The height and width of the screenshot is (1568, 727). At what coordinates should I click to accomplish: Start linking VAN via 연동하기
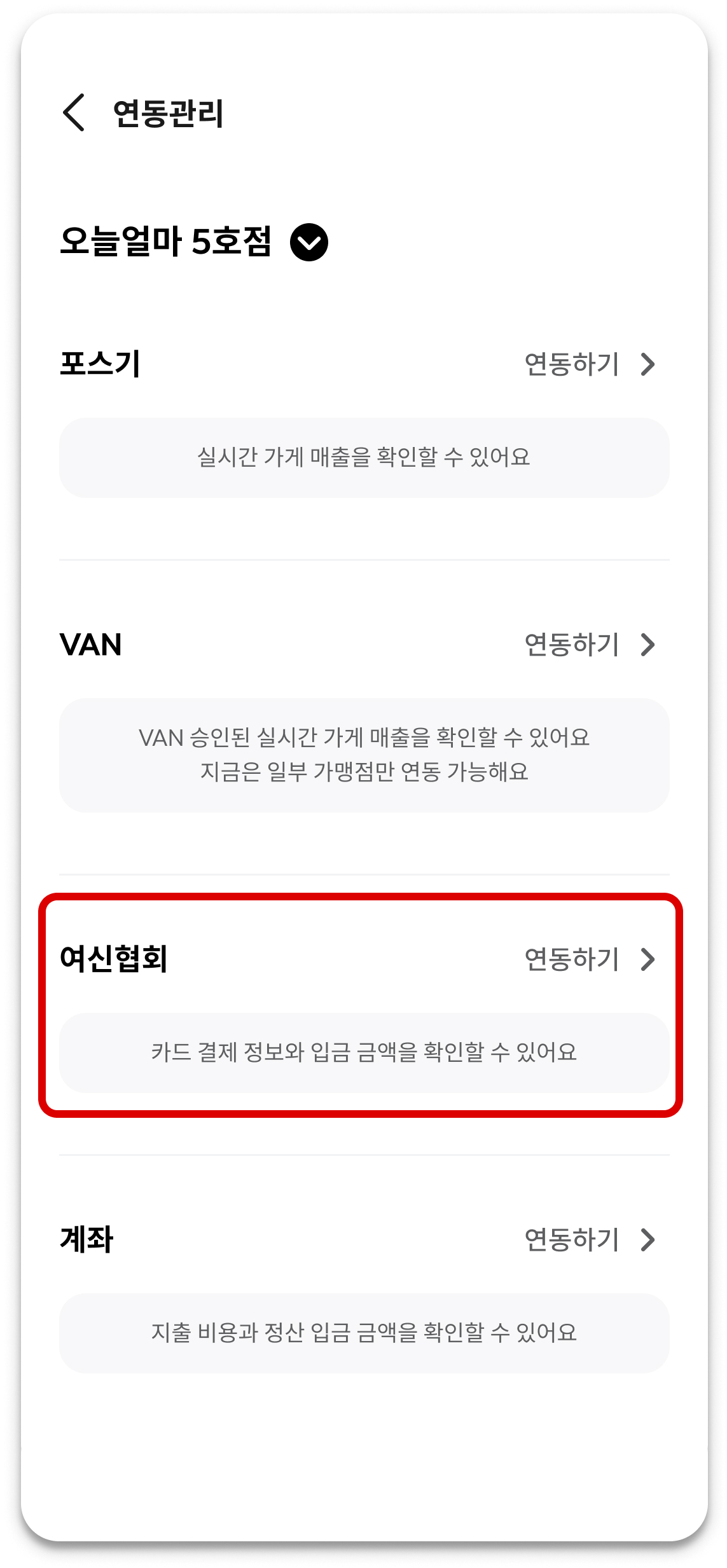click(x=590, y=645)
